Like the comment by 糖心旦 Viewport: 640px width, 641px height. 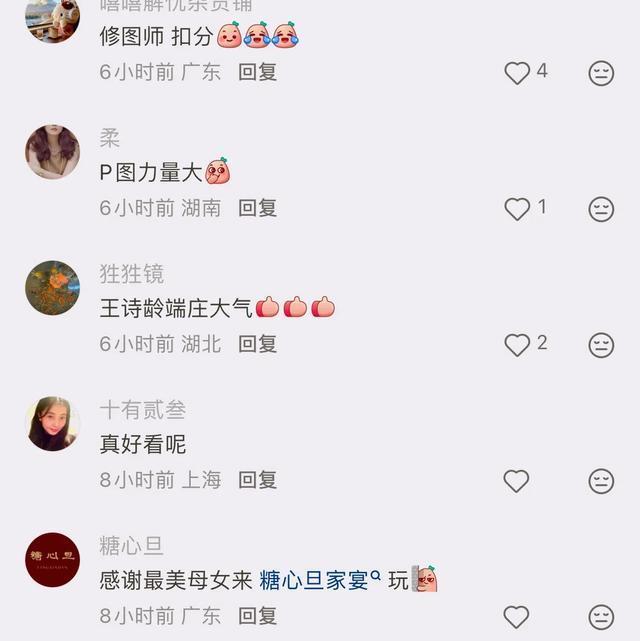point(516,617)
